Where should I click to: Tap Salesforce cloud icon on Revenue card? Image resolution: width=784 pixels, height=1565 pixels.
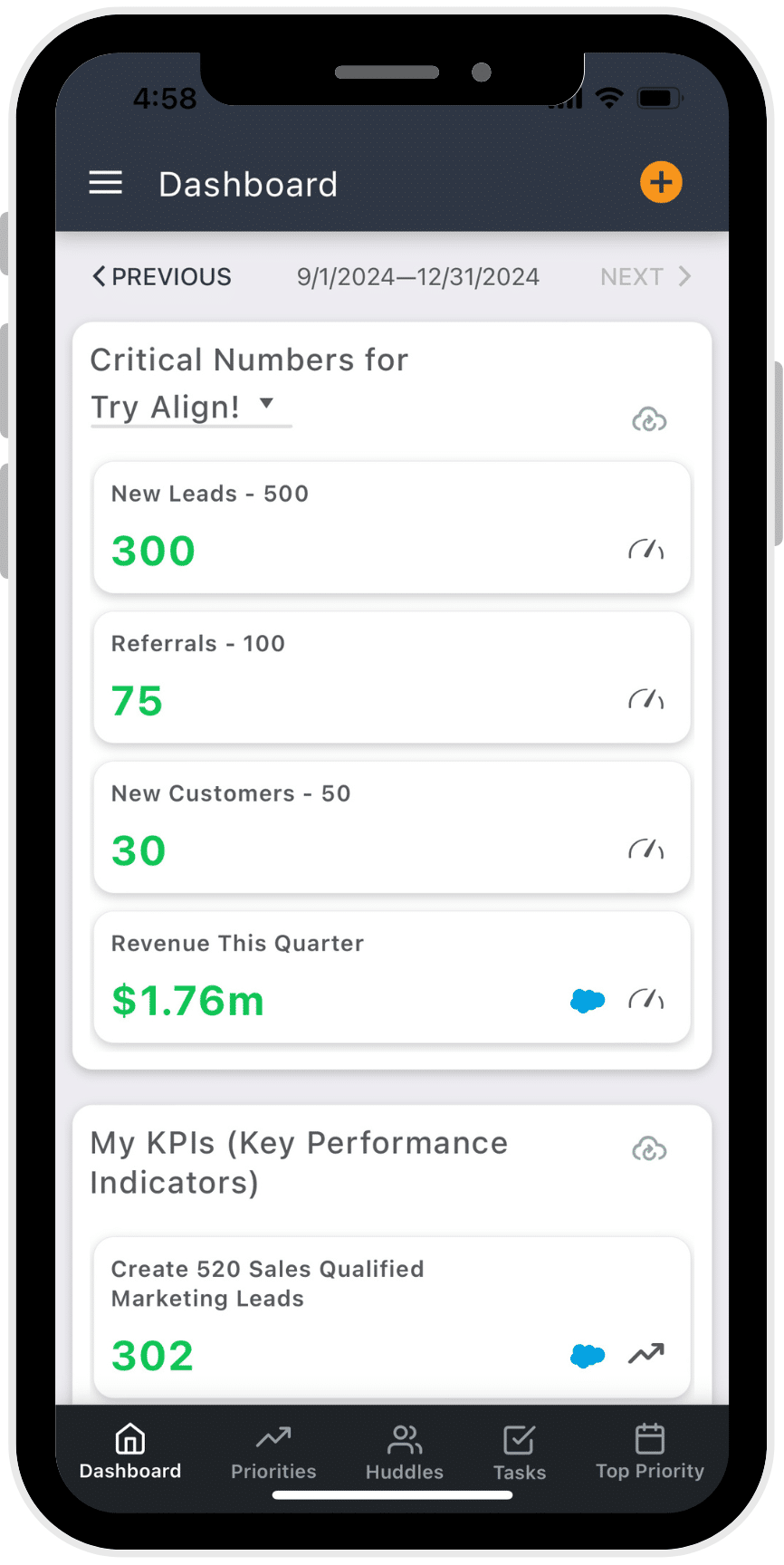click(x=588, y=1001)
